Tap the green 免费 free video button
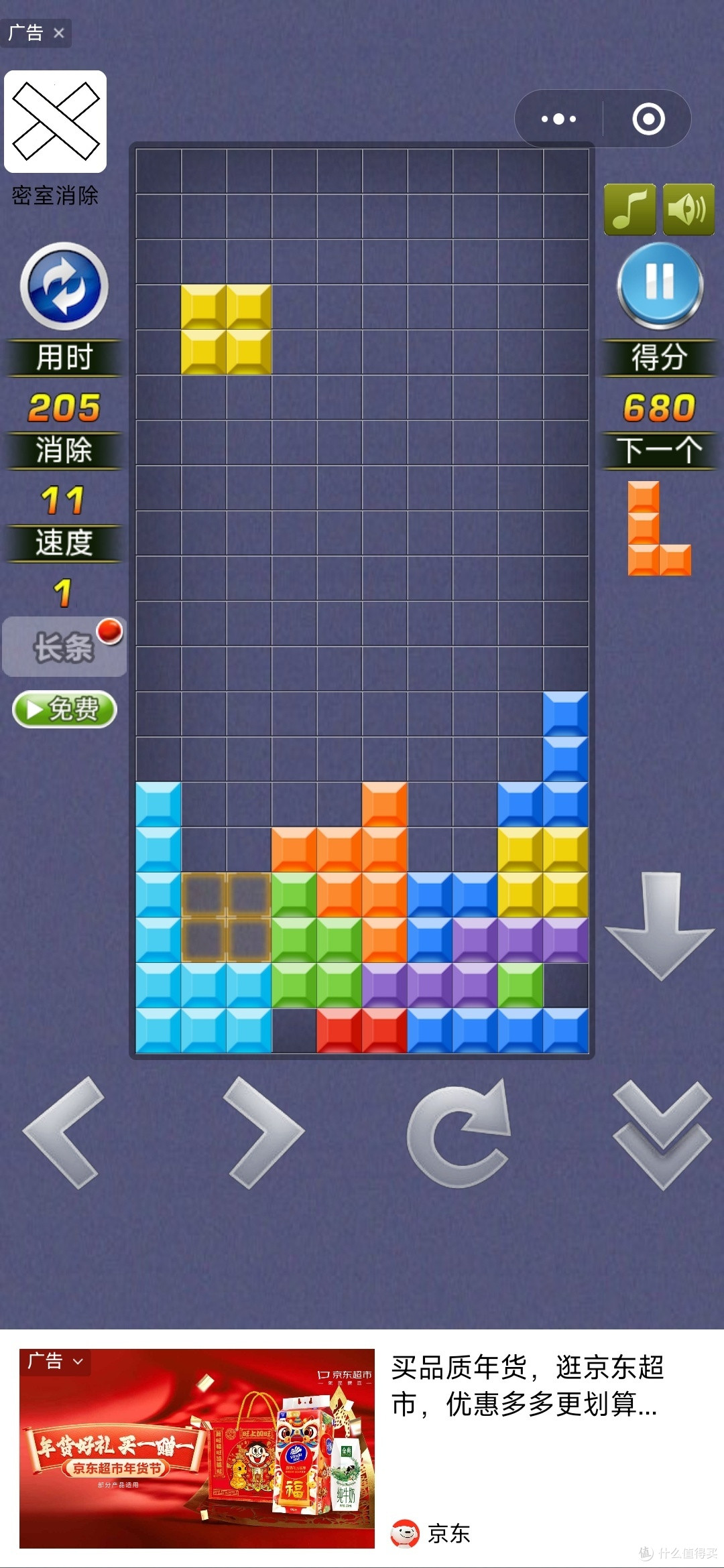 click(65, 709)
